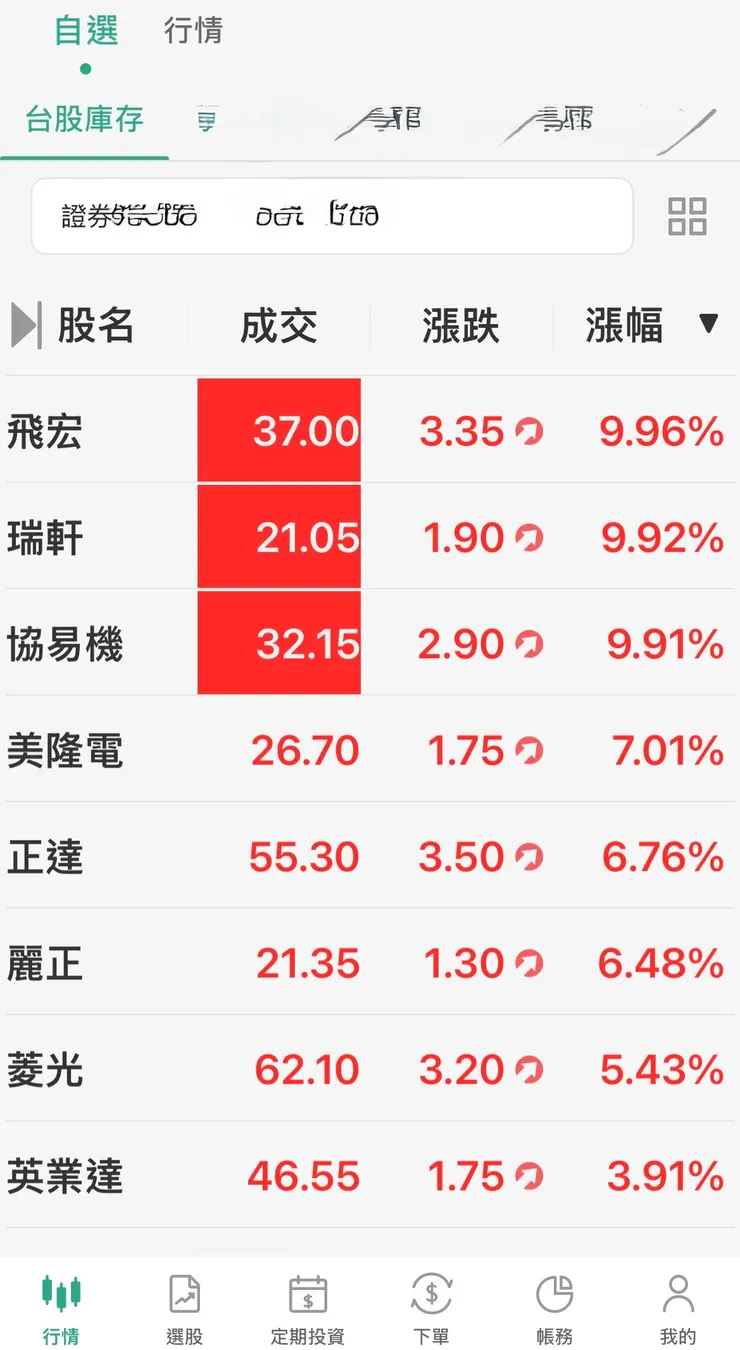Viewport: 740px width, 1350px height.
Task: Open the 行情 quotes tab in bottom navigation
Action: pos(62,1305)
